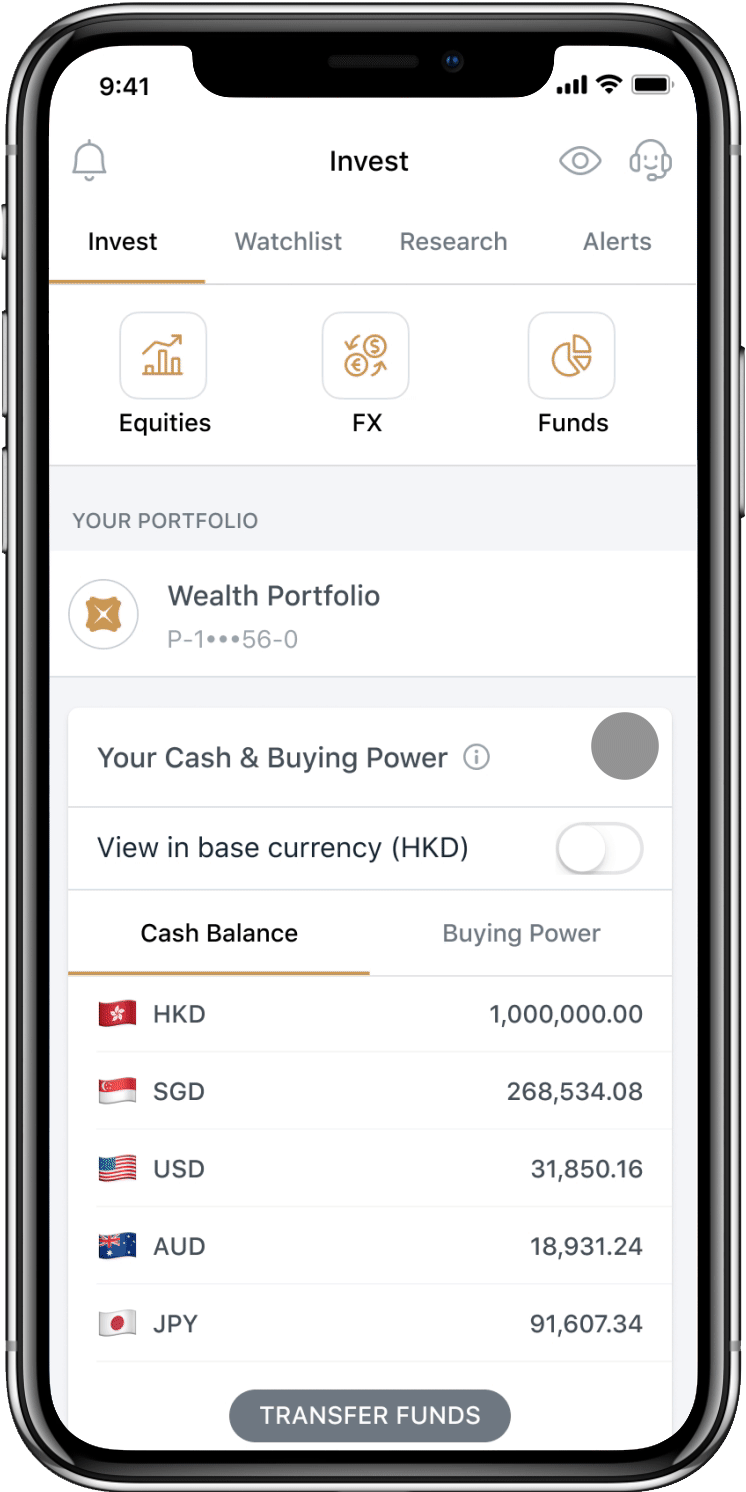Switch to the Watchlist tab

(x=288, y=242)
